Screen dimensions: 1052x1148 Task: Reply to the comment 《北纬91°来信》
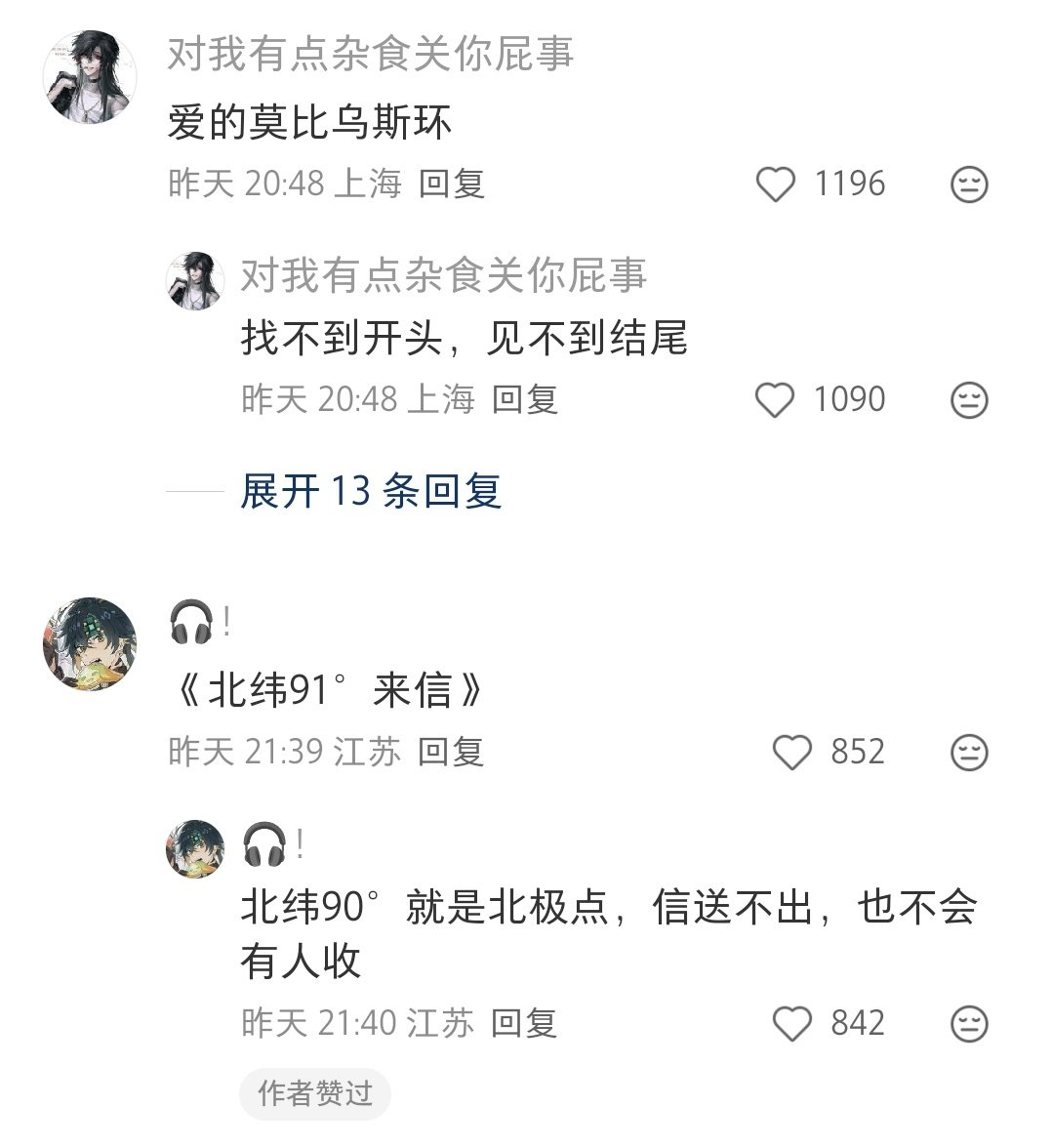pos(451,752)
